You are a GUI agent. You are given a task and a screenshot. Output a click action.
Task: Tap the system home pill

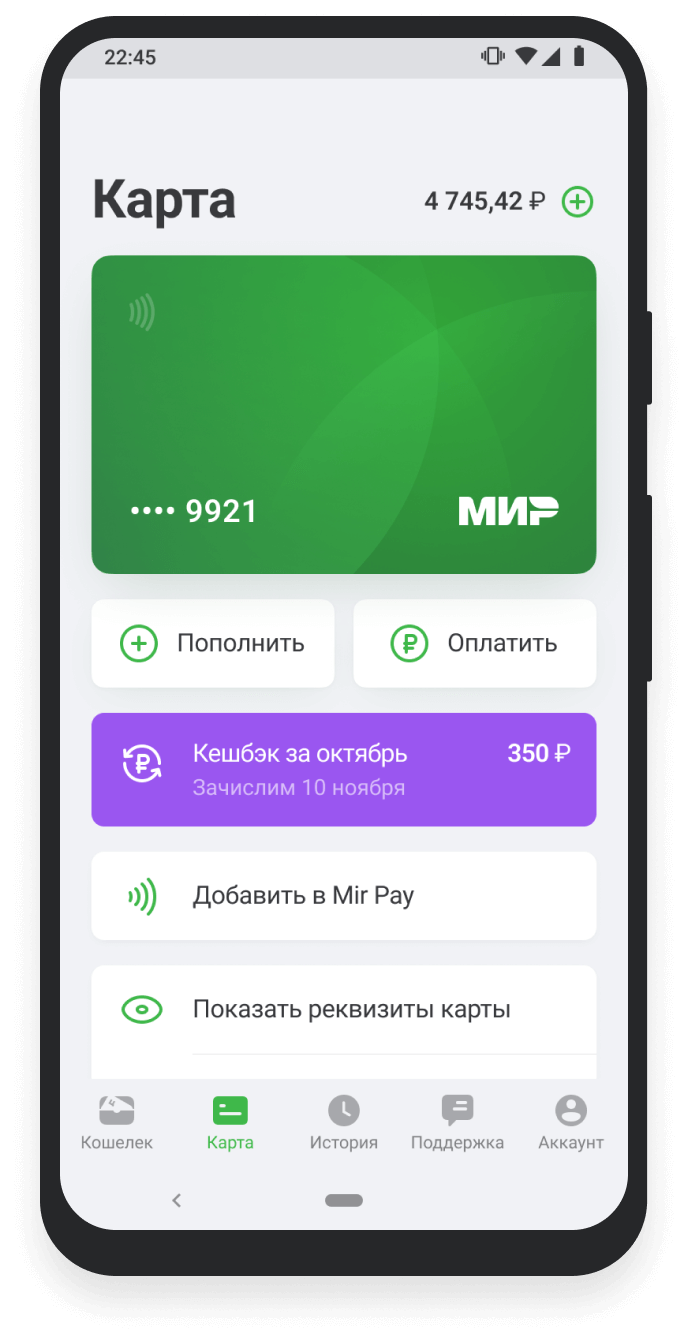point(343,1200)
